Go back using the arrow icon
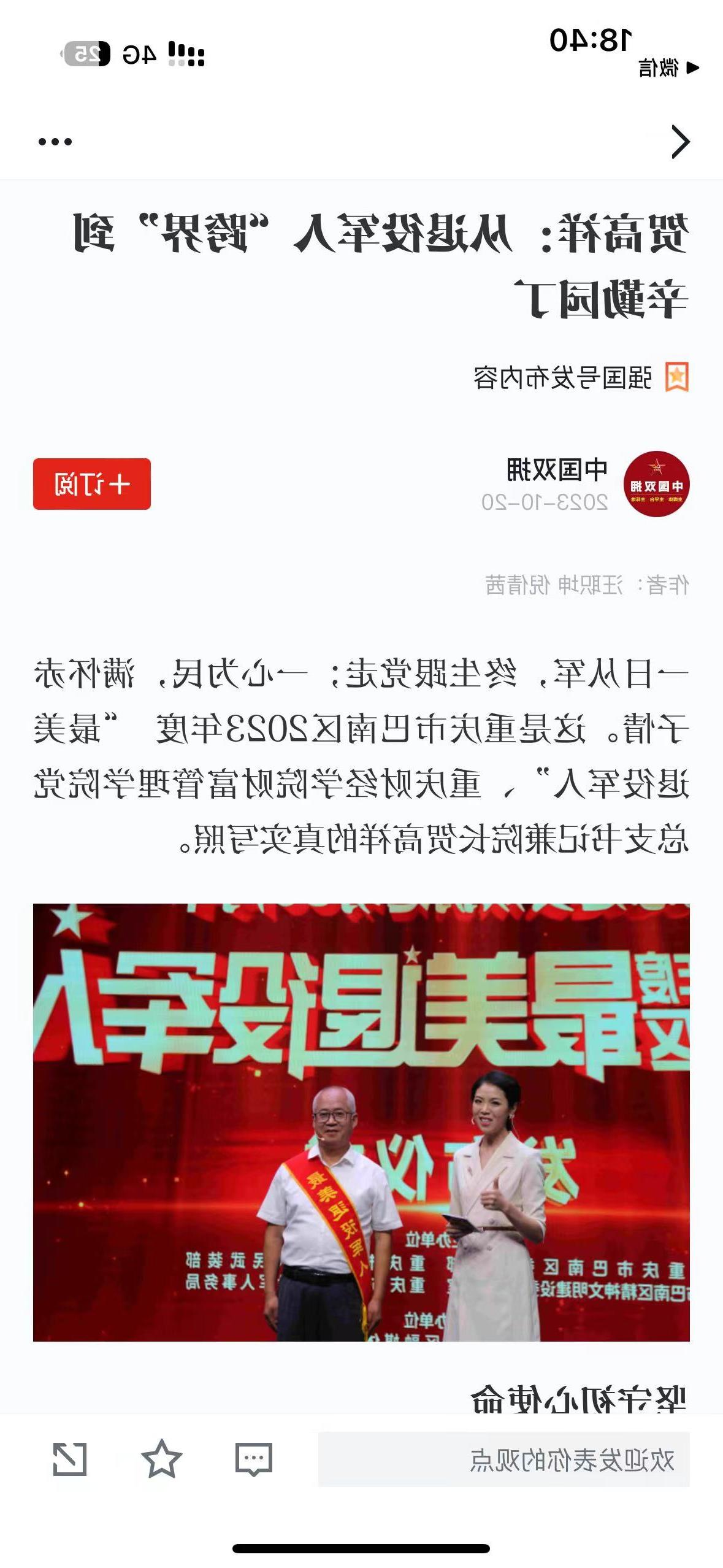 [x=680, y=142]
